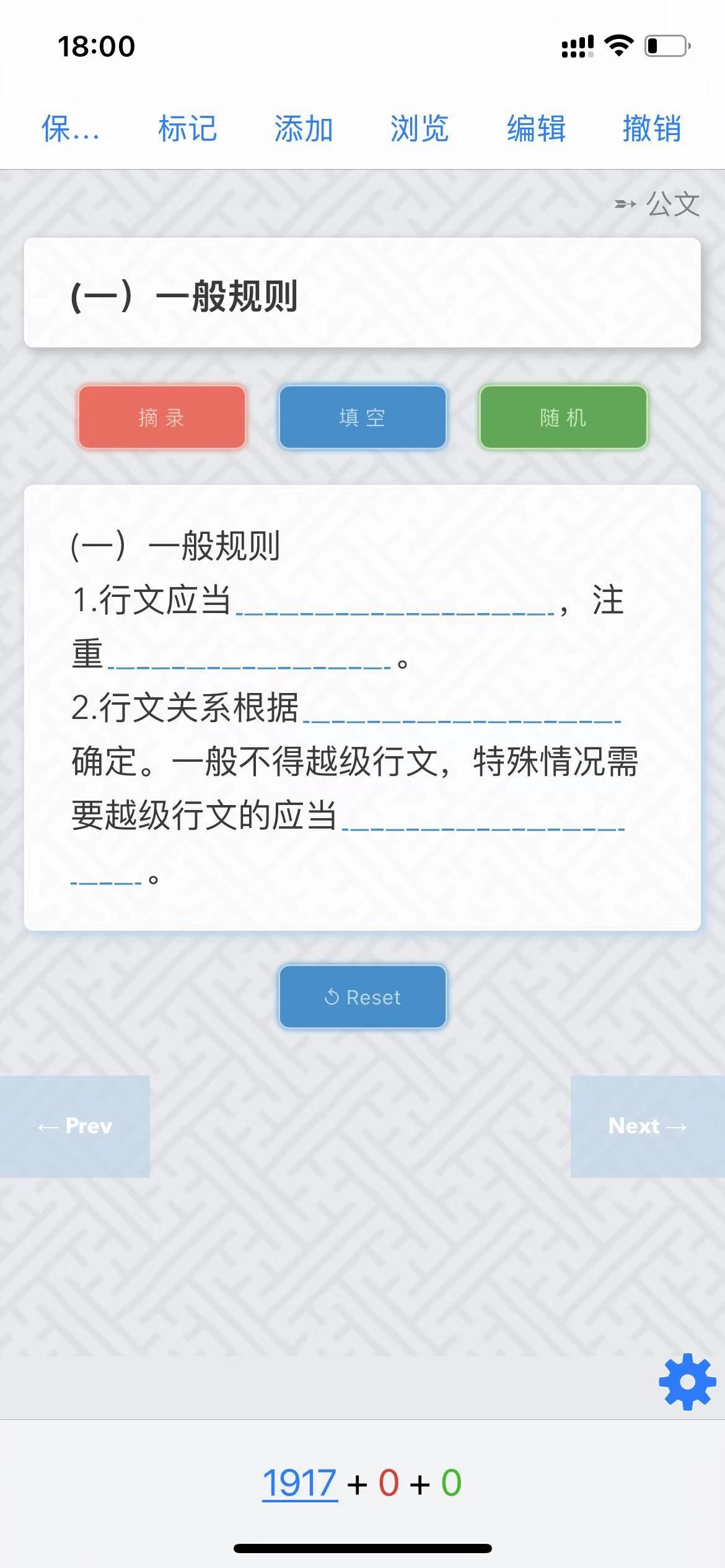Tap the blue 填空 button
725x1568 pixels.
362,417
